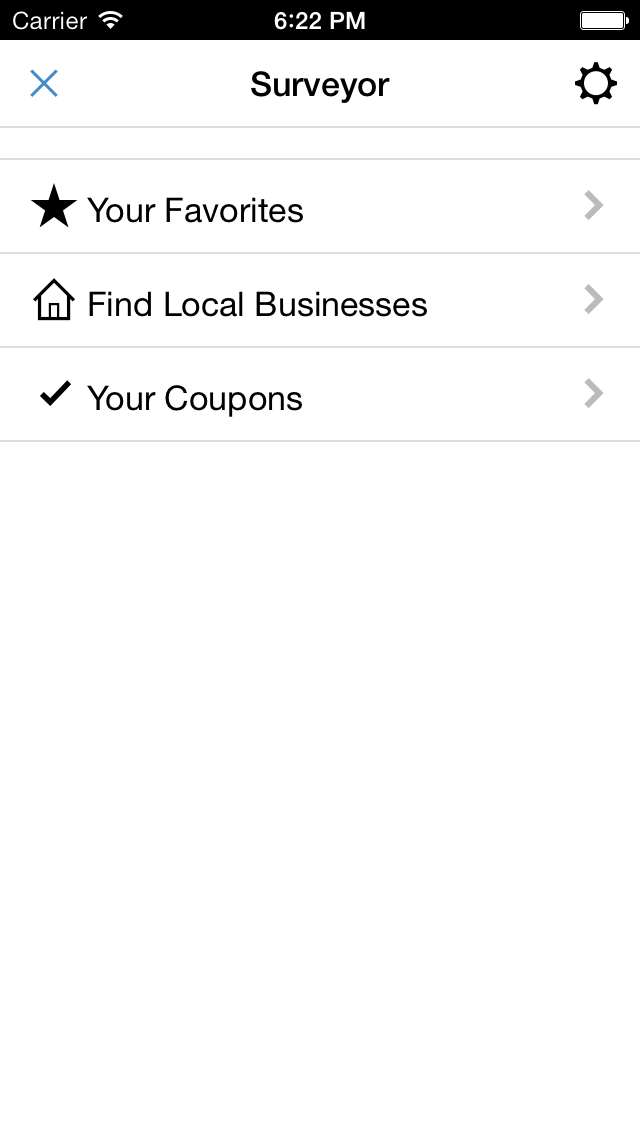View Your Coupons

coord(320,395)
